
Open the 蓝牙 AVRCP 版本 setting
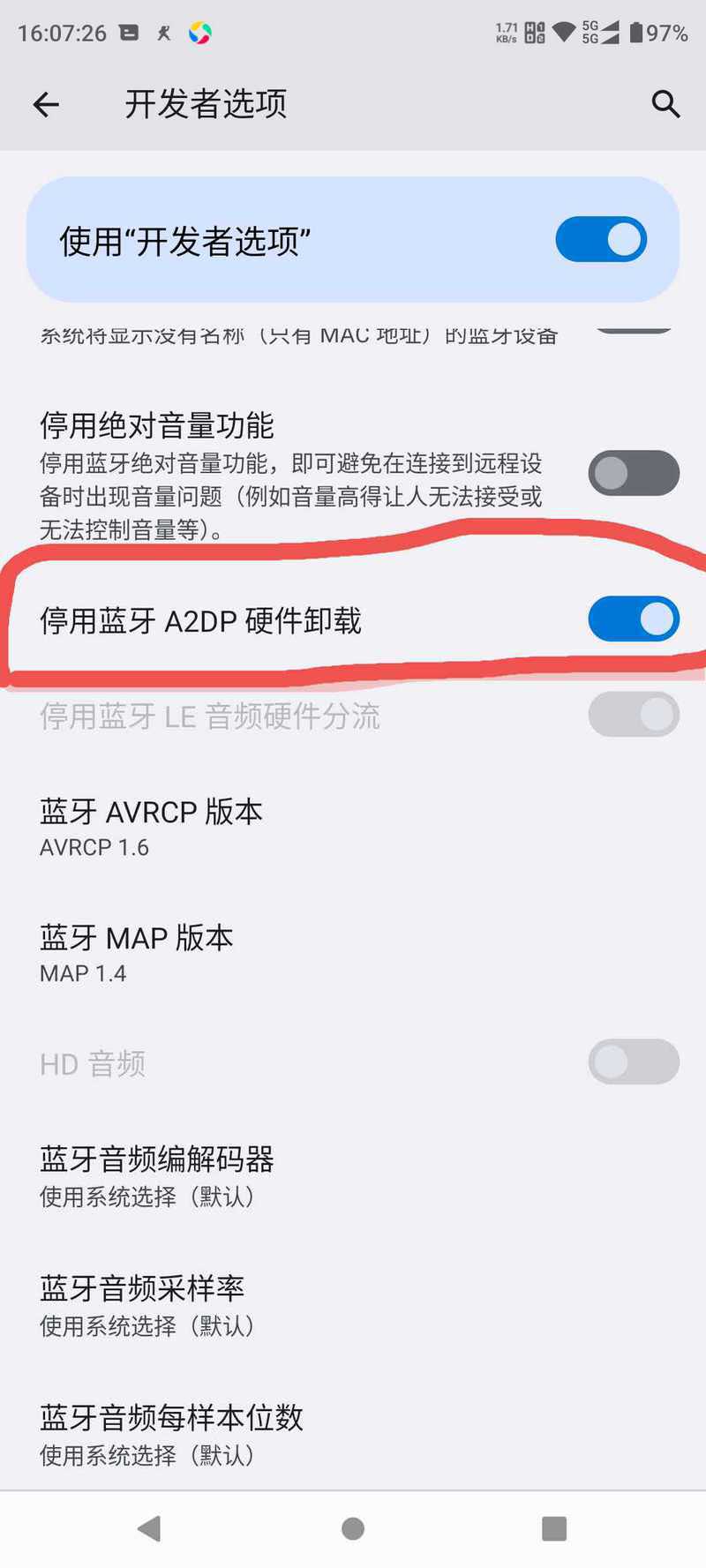click(x=353, y=828)
